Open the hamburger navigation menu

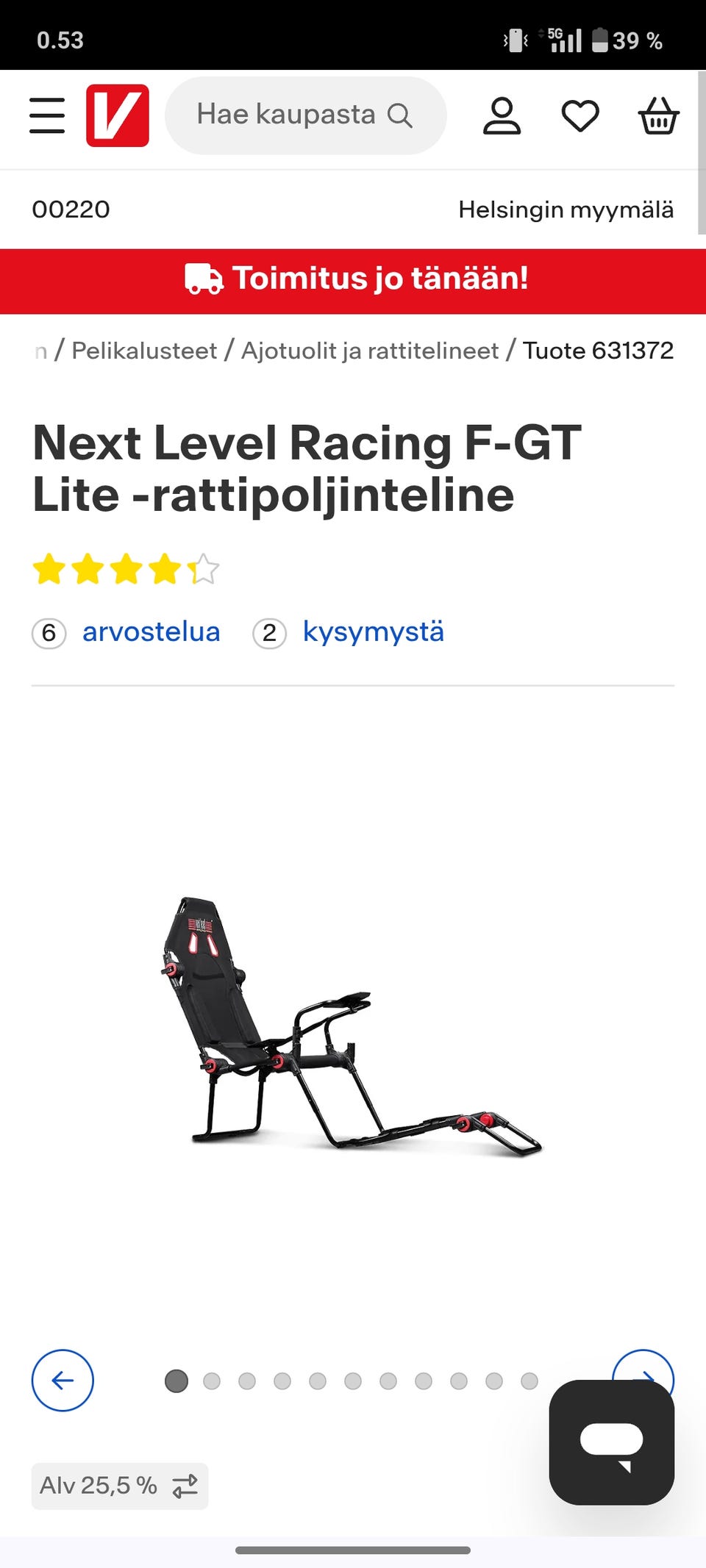47,115
